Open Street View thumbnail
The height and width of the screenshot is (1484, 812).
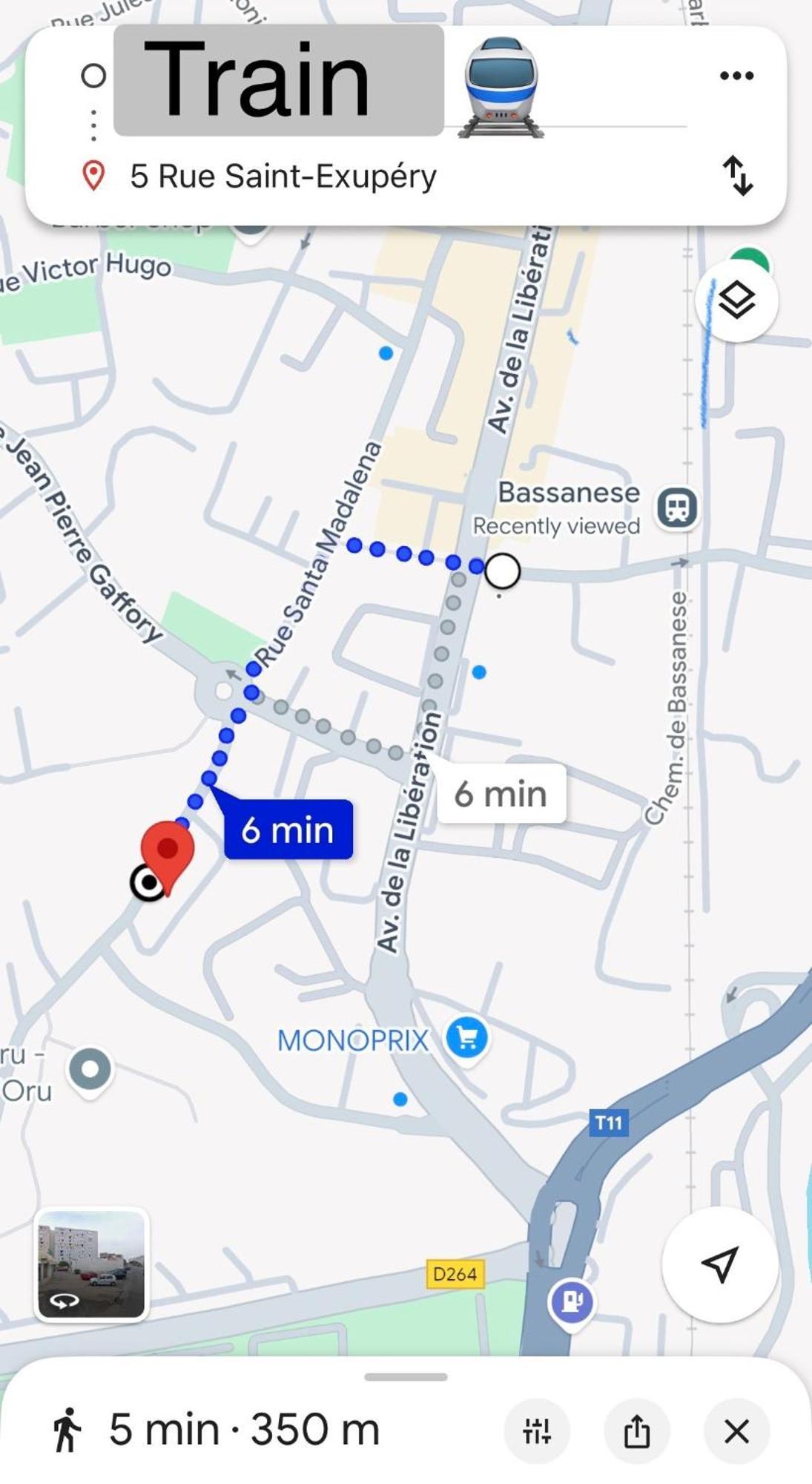[91, 1265]
